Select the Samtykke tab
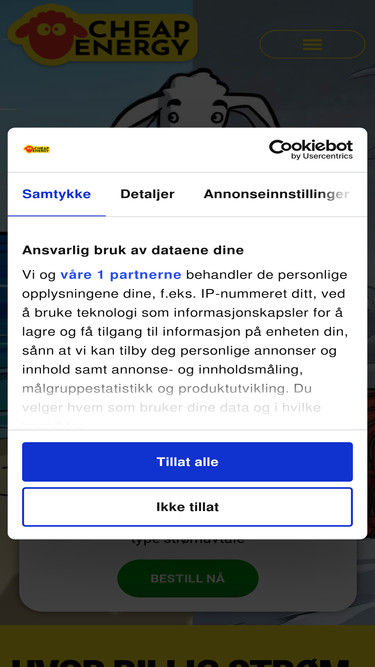This screenshot has width=375, height=667. pyautogui.click(x=57, y=194)
